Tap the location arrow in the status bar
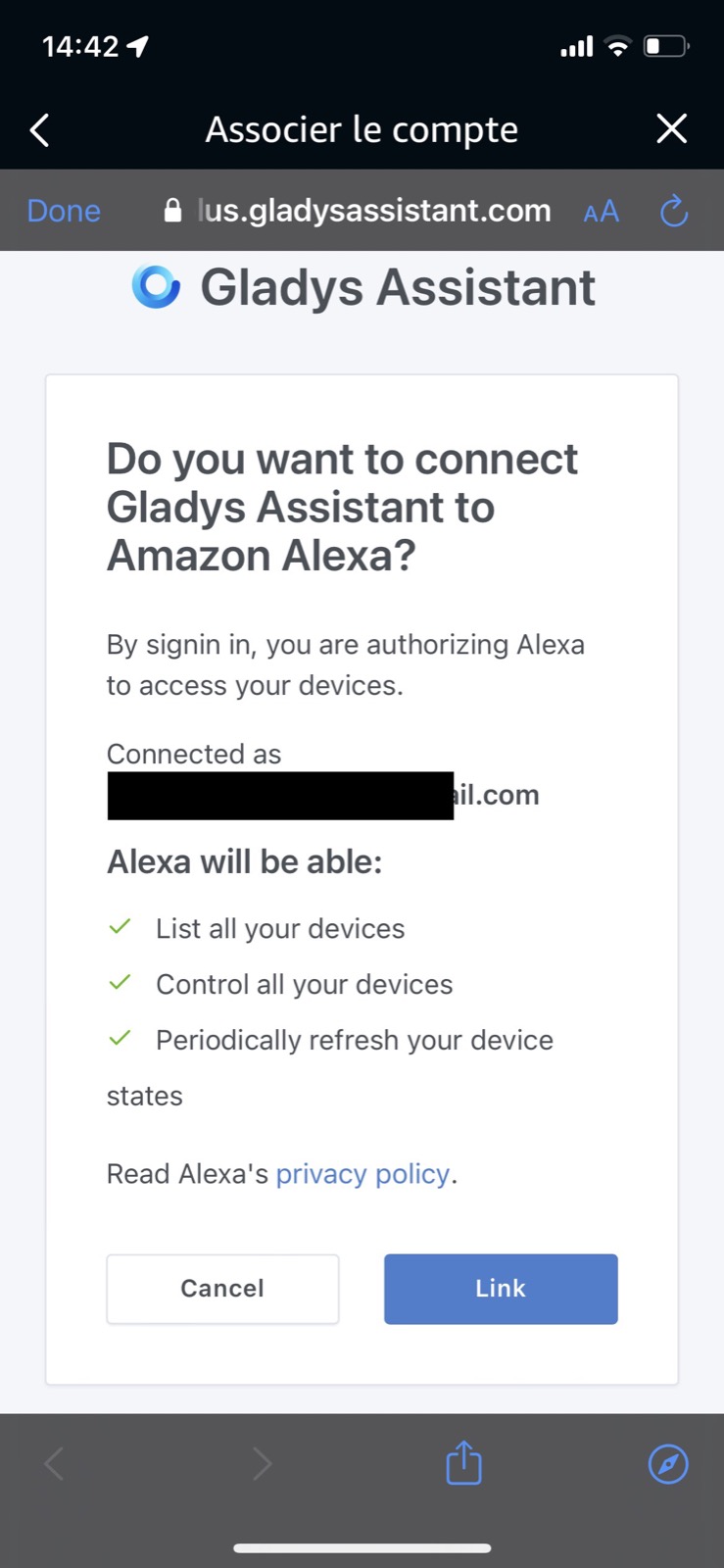The image size is (724, 1568). point(136,44)
